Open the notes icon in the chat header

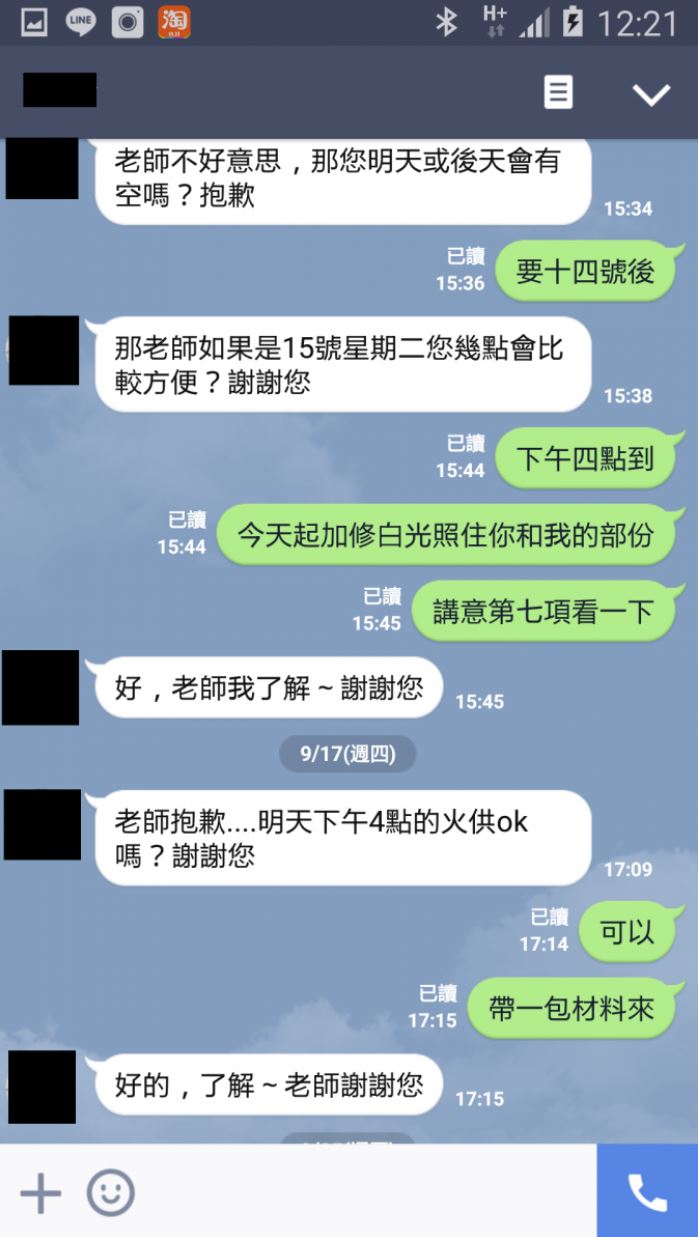(558, 93)
